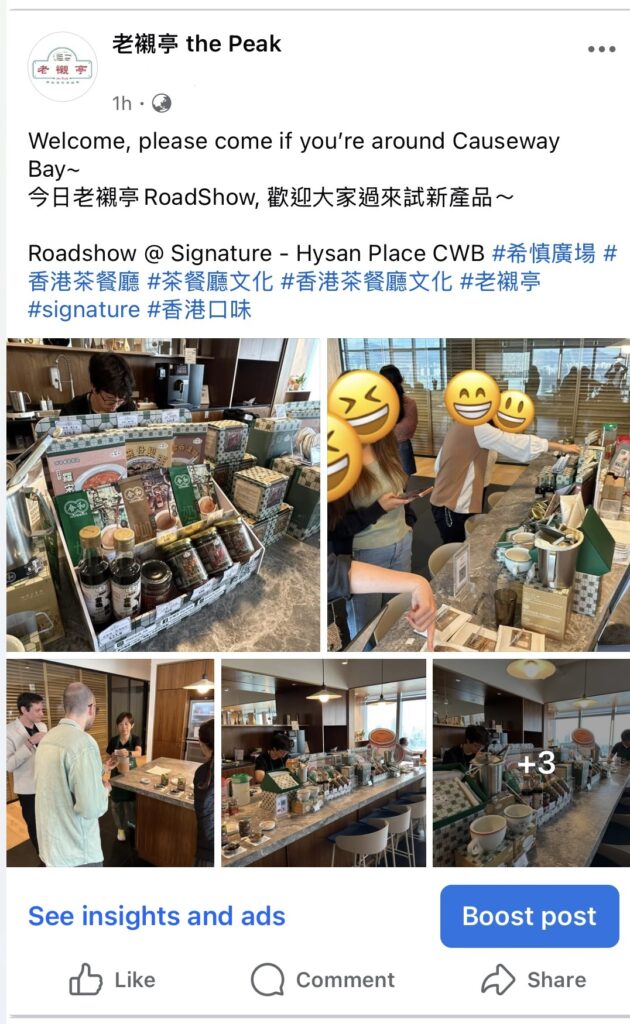Open the #香港茶餐廳文化 hashtag

[366, 281]
